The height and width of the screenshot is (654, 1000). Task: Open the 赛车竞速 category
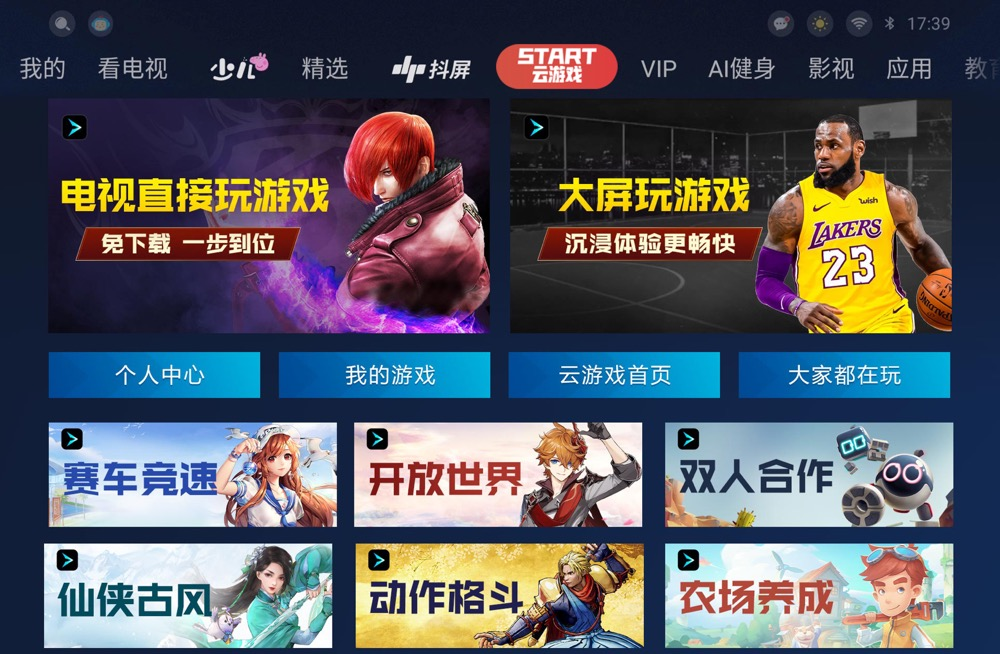click(x=192, y=474)
